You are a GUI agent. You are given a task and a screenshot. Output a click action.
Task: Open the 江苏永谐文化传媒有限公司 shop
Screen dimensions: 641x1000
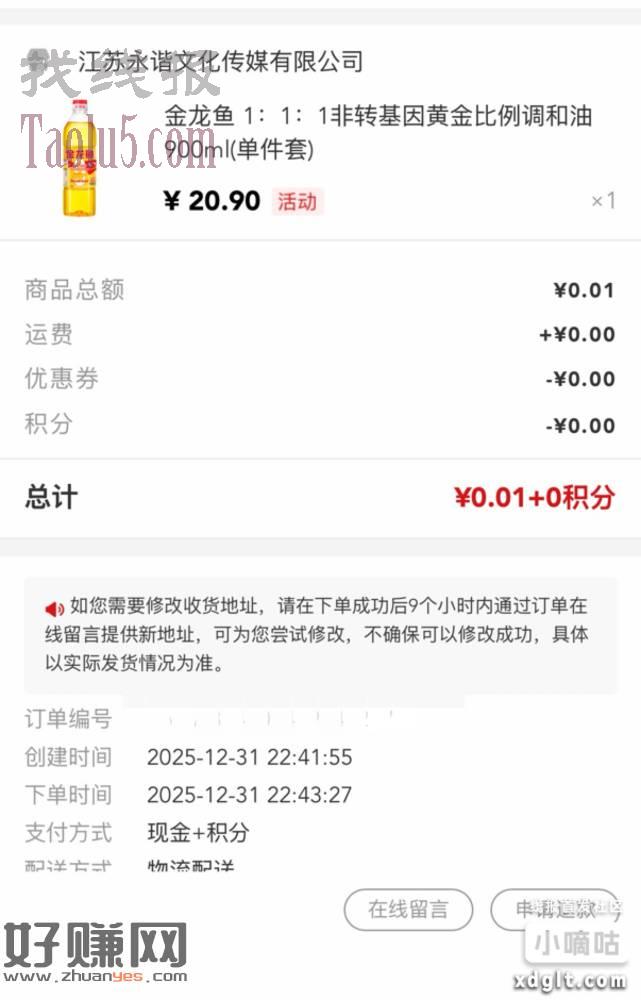pyautogui.click(x=220, y=62)
